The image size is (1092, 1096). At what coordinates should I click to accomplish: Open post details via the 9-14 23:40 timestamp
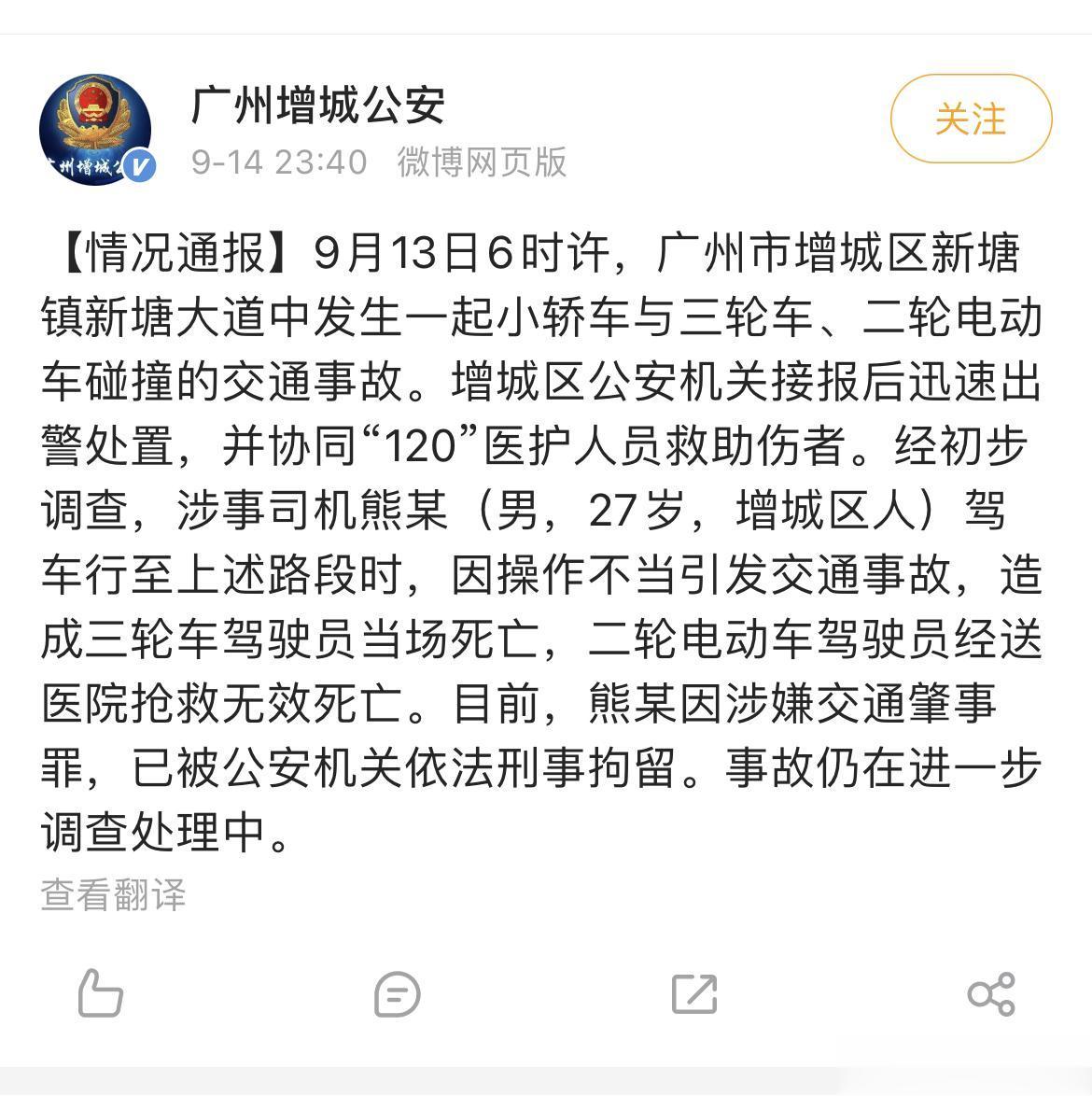coord(278,161)
